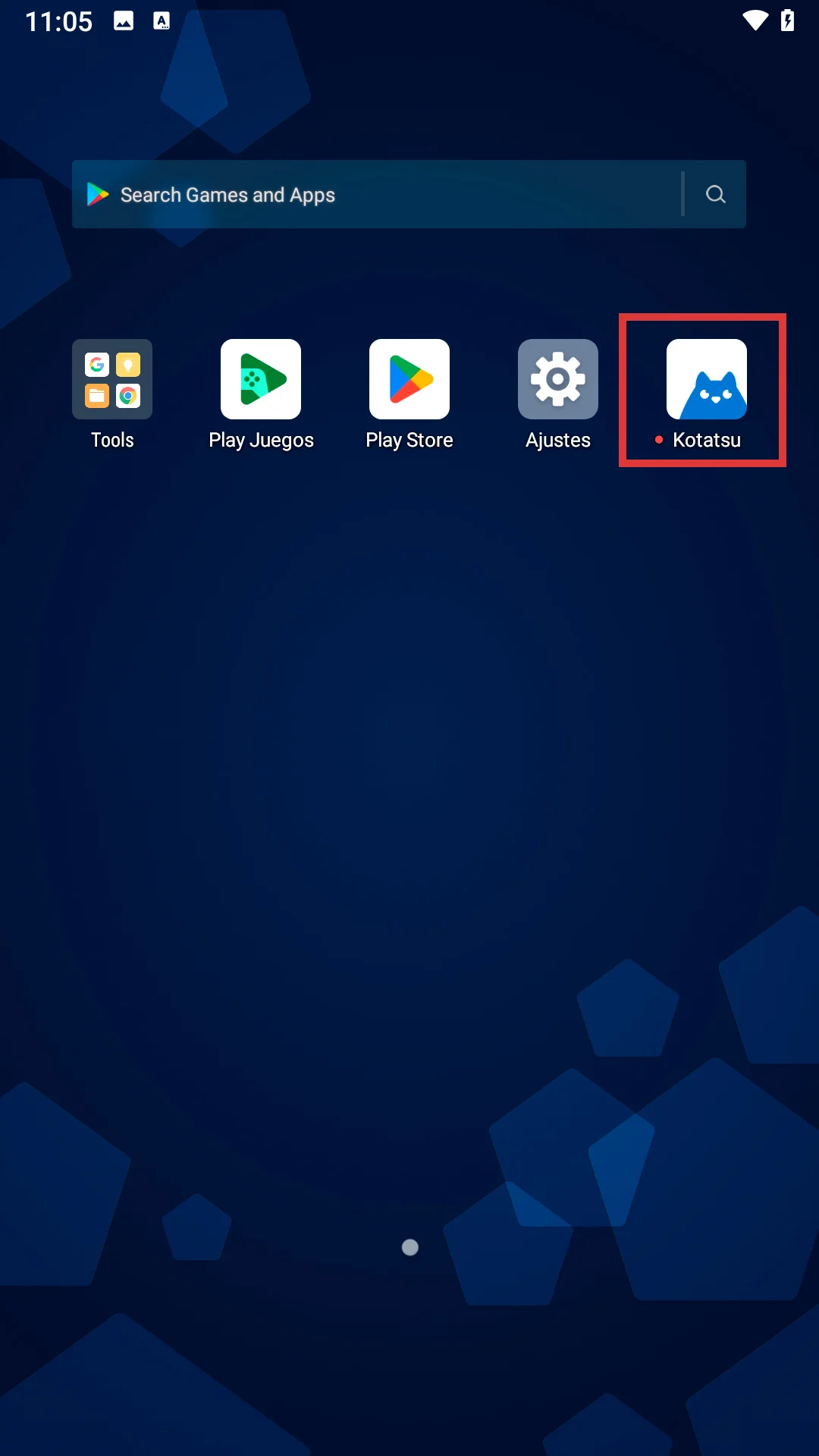The width and height of the screenshot is (819, 1456).
Task: Open the Tools folder
Action: click(112, 380)
